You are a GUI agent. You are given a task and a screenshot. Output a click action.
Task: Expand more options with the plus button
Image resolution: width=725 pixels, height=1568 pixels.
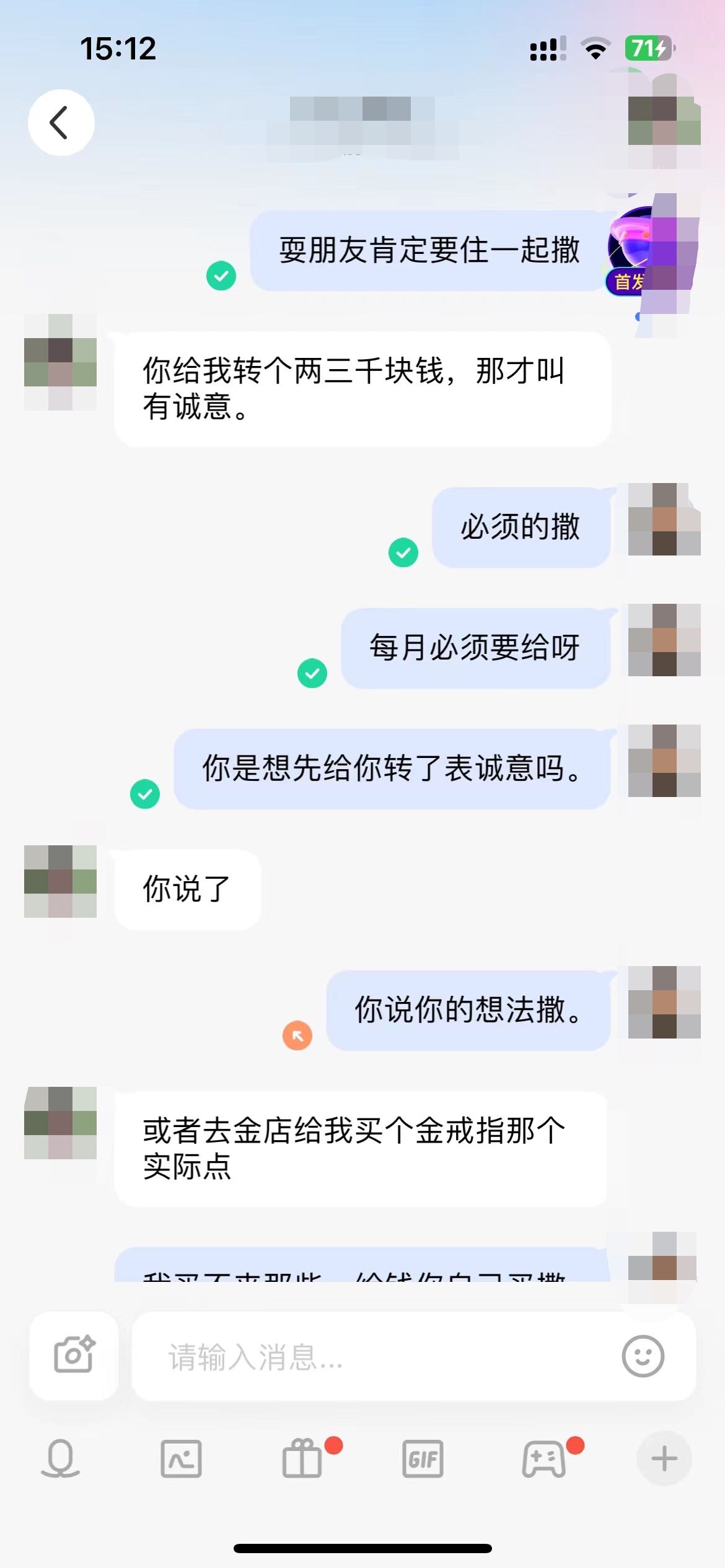point(664,1459)
